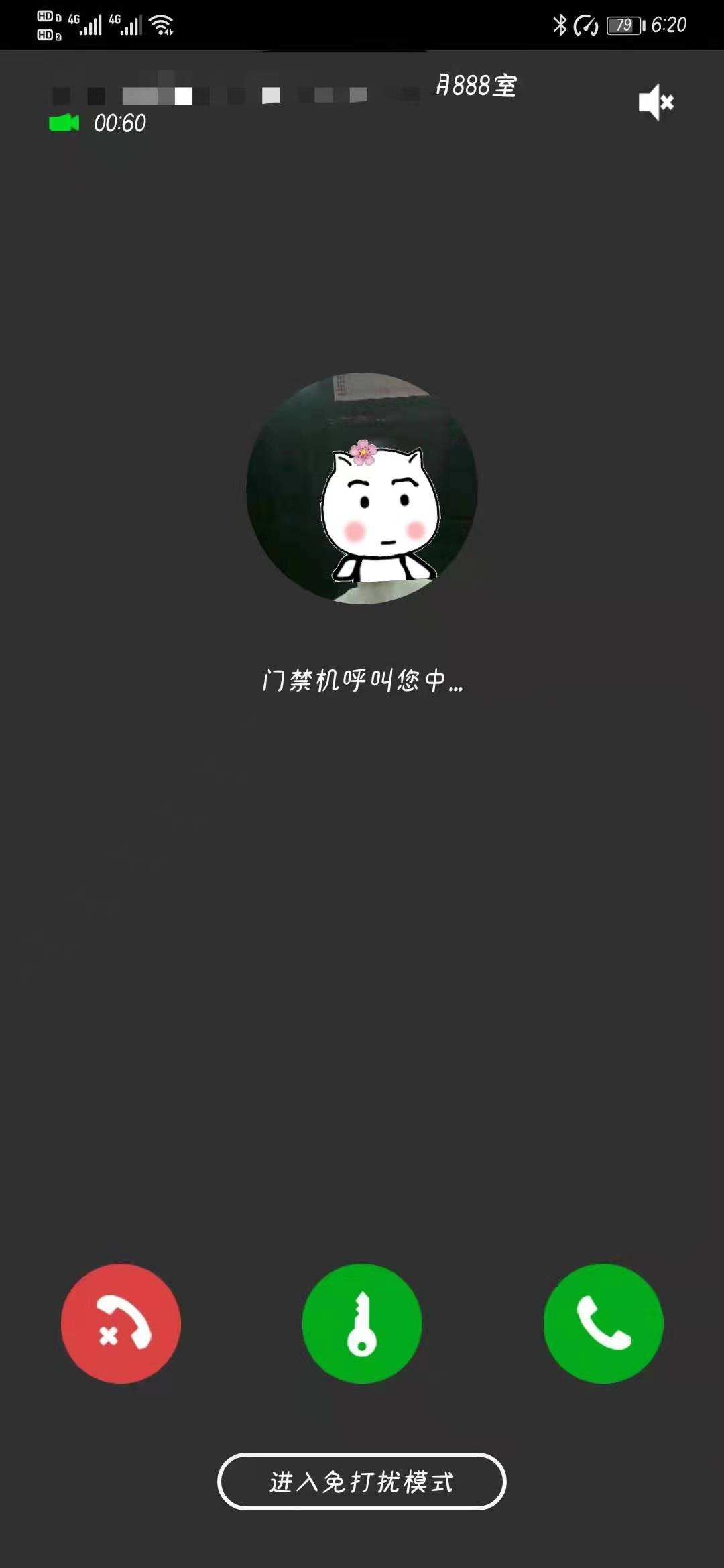Tap 进入免打扰模式 button
Image resolution: width=724 pixels, height=1568 pixels.
pos(362,1482)
